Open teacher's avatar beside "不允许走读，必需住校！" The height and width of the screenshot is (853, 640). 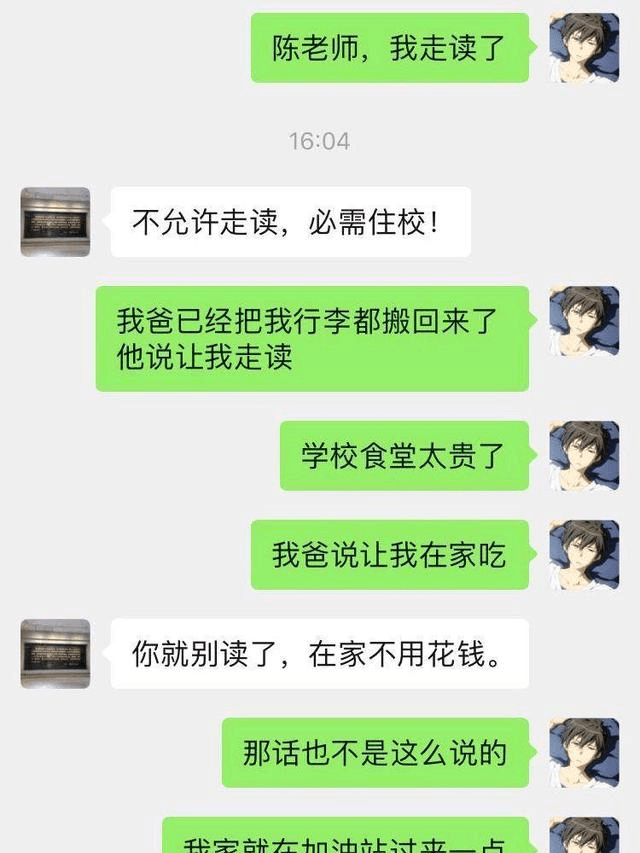[x=55, y=221]
